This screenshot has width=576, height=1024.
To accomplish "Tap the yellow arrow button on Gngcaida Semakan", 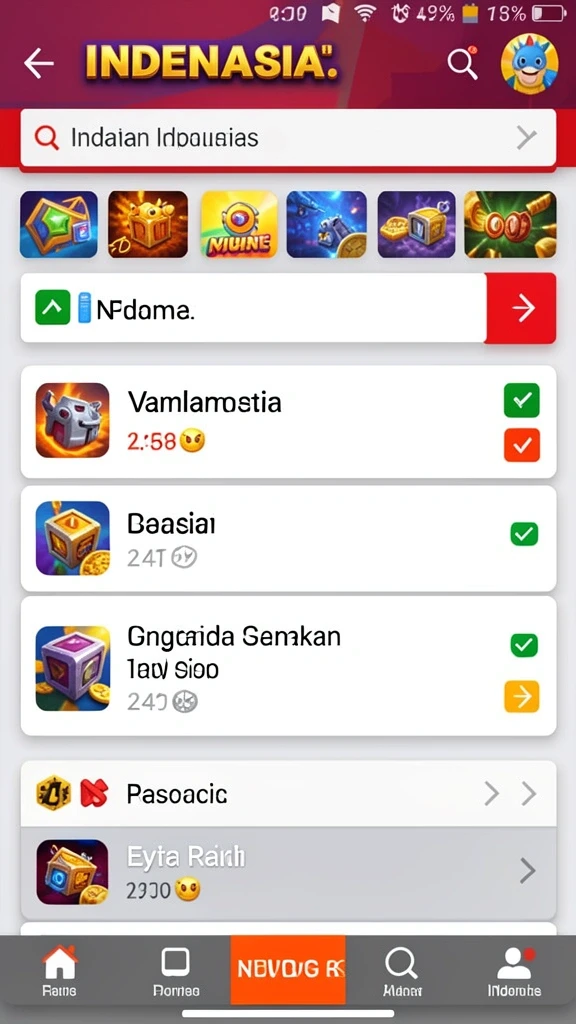I will [522, 696].
